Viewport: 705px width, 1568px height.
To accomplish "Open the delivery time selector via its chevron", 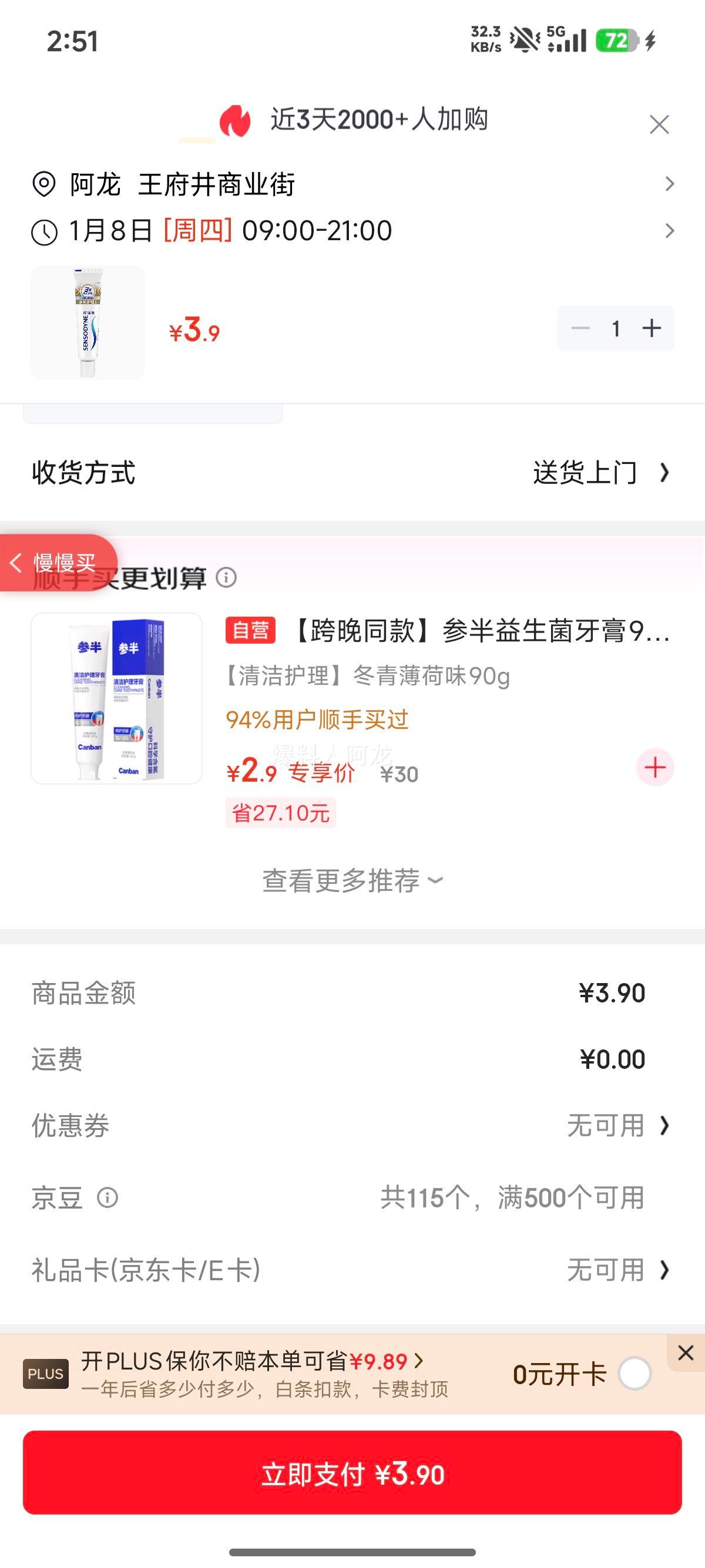I will (x=668, y=230).
